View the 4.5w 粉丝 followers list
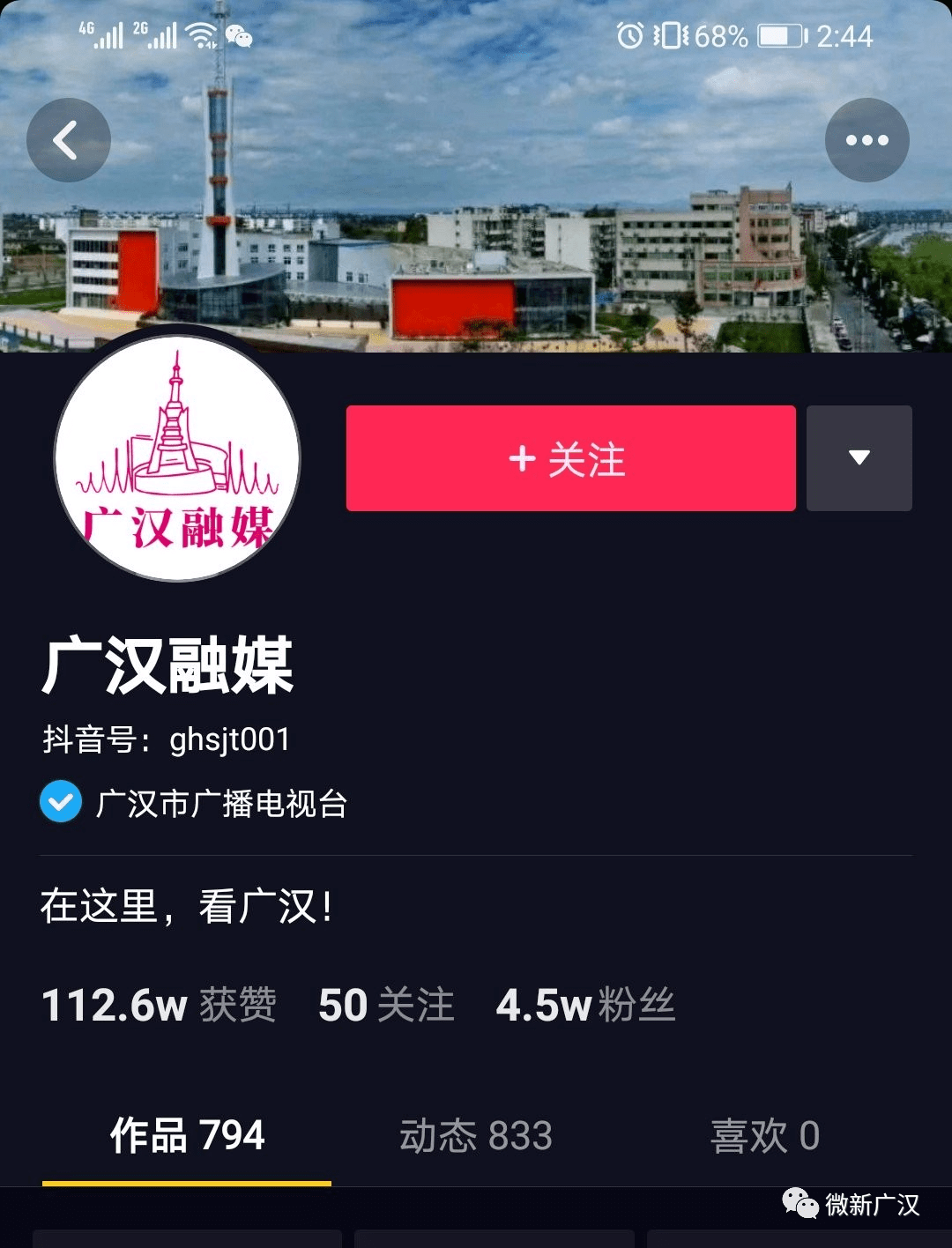Image resolution: width=952 pixels, height=1248 pixels. [585, 1005]
